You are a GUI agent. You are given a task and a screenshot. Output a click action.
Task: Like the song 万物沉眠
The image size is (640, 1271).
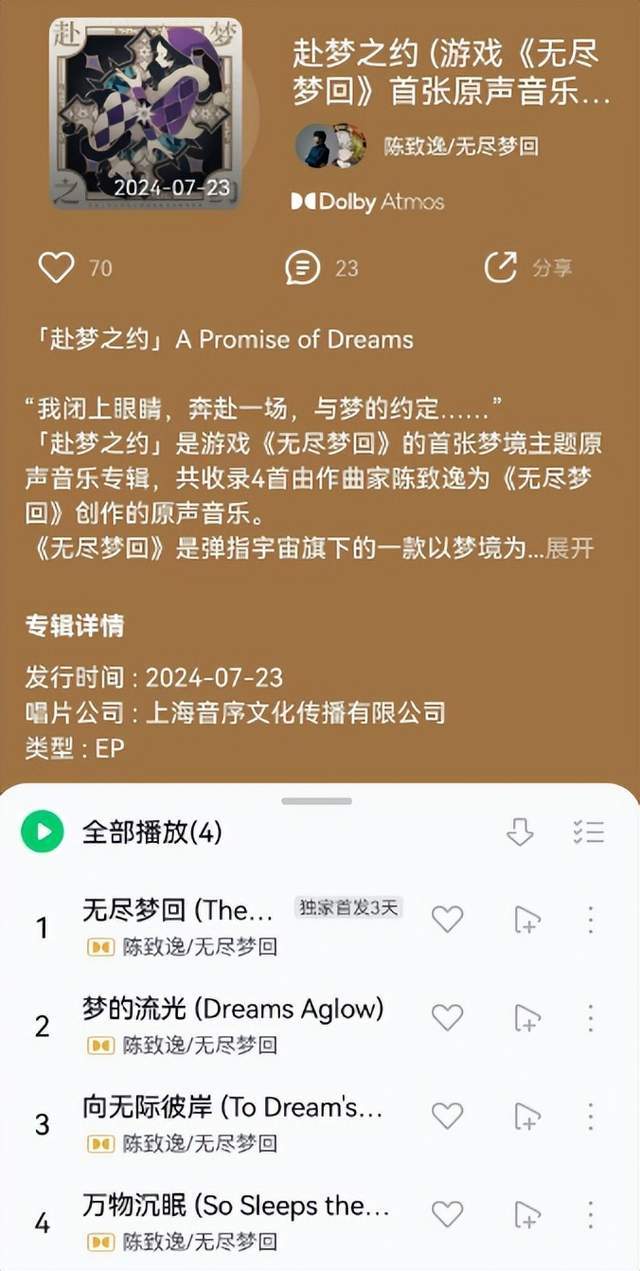pos(447,1214)
